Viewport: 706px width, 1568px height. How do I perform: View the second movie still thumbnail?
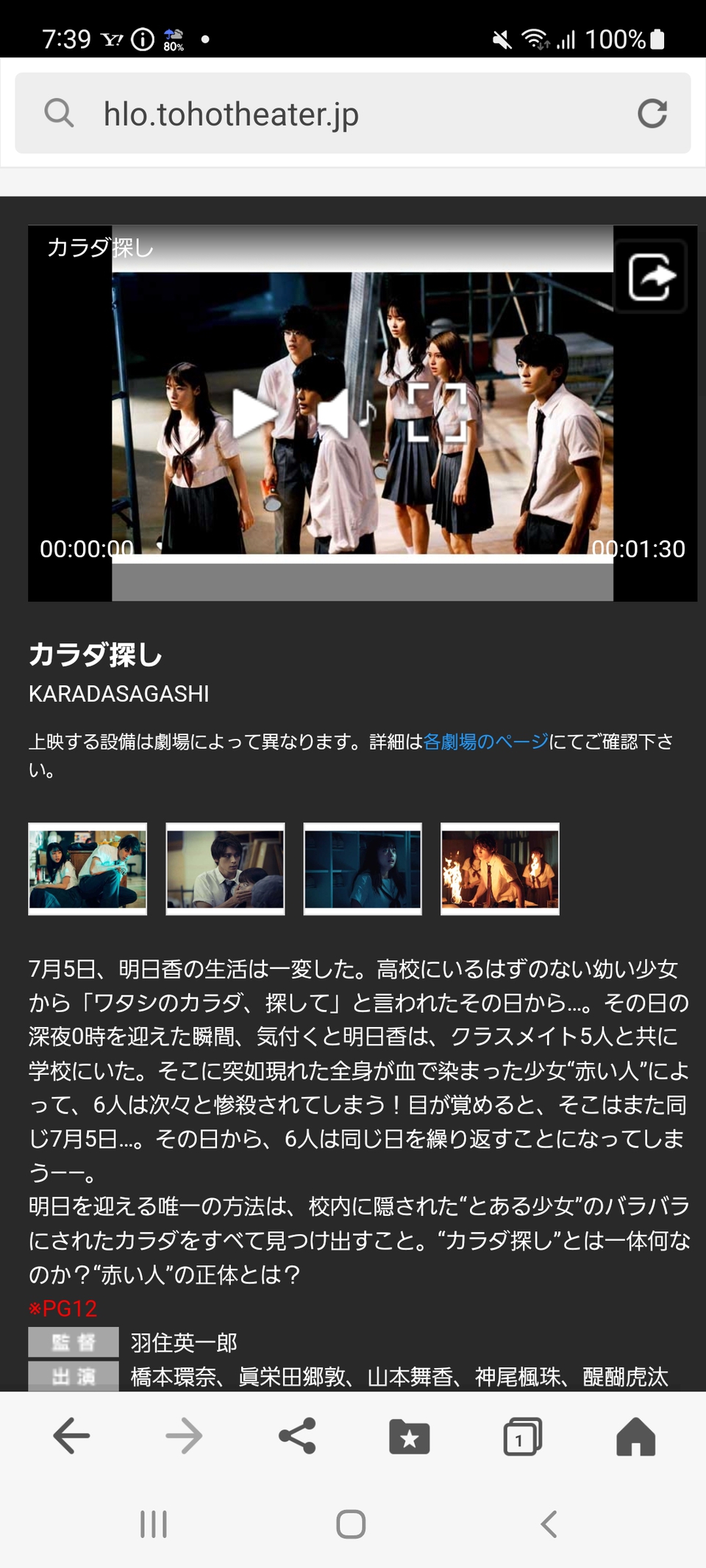tap(225, 869)
